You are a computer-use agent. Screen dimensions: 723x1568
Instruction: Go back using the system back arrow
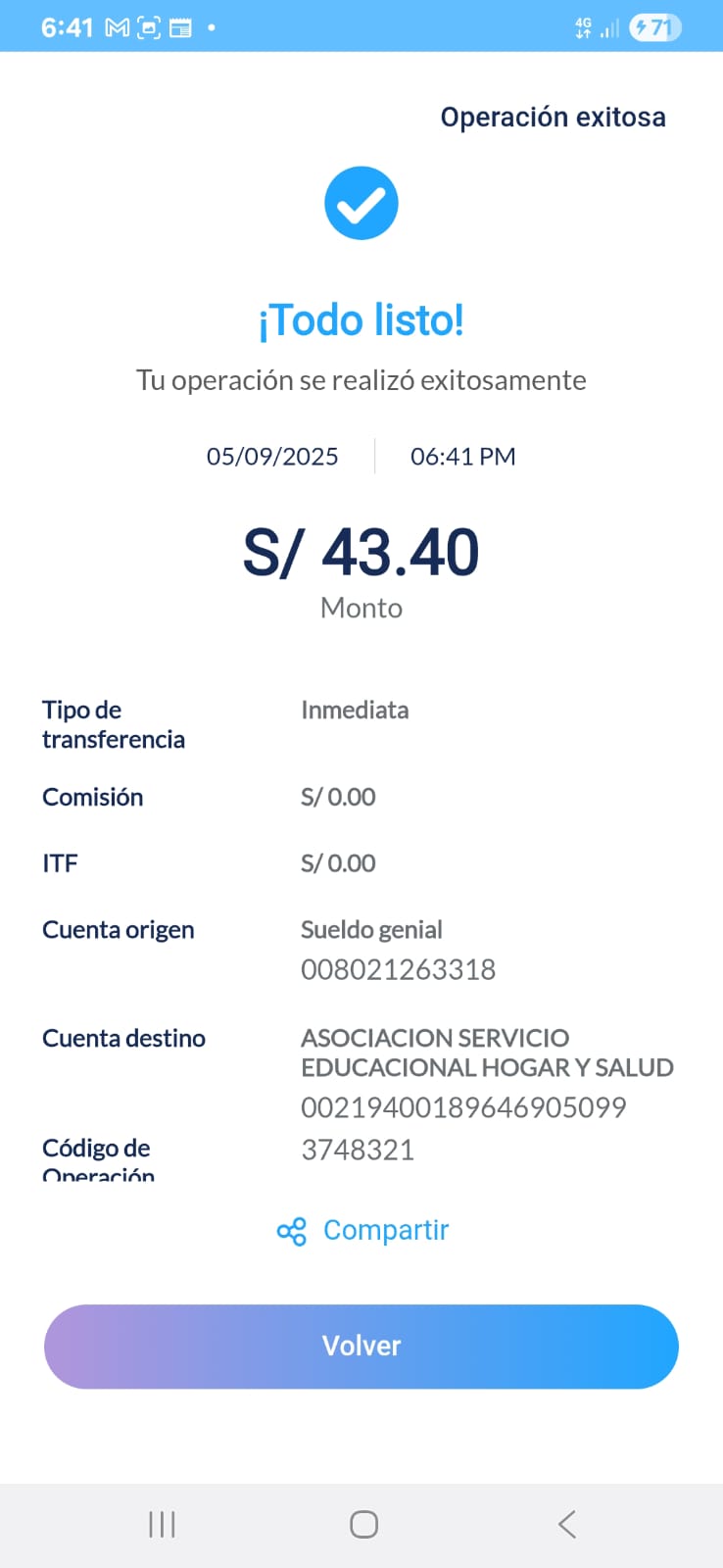click(x=566, y=1524)
